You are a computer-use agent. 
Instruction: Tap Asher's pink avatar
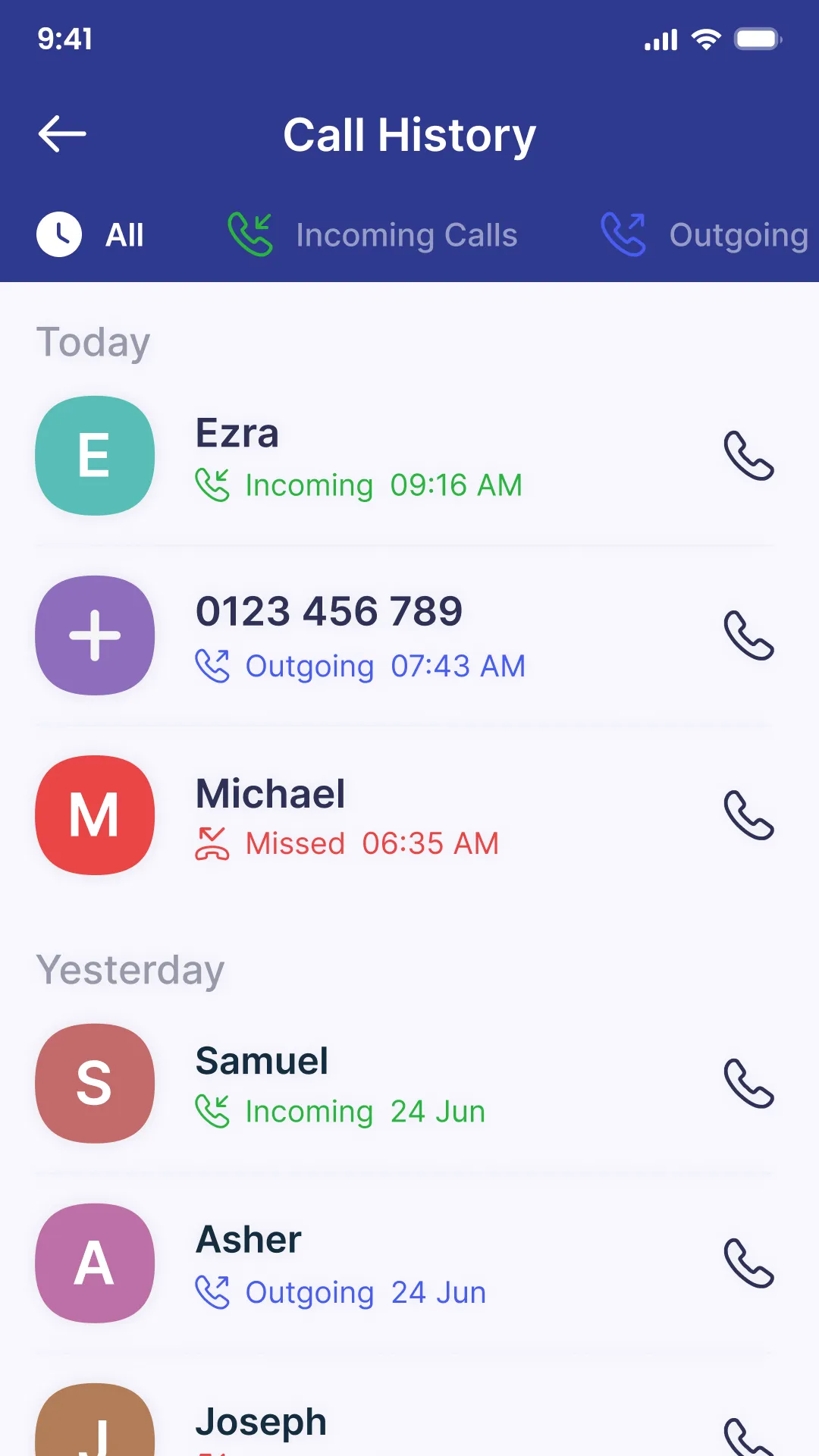click(95, 1263)
